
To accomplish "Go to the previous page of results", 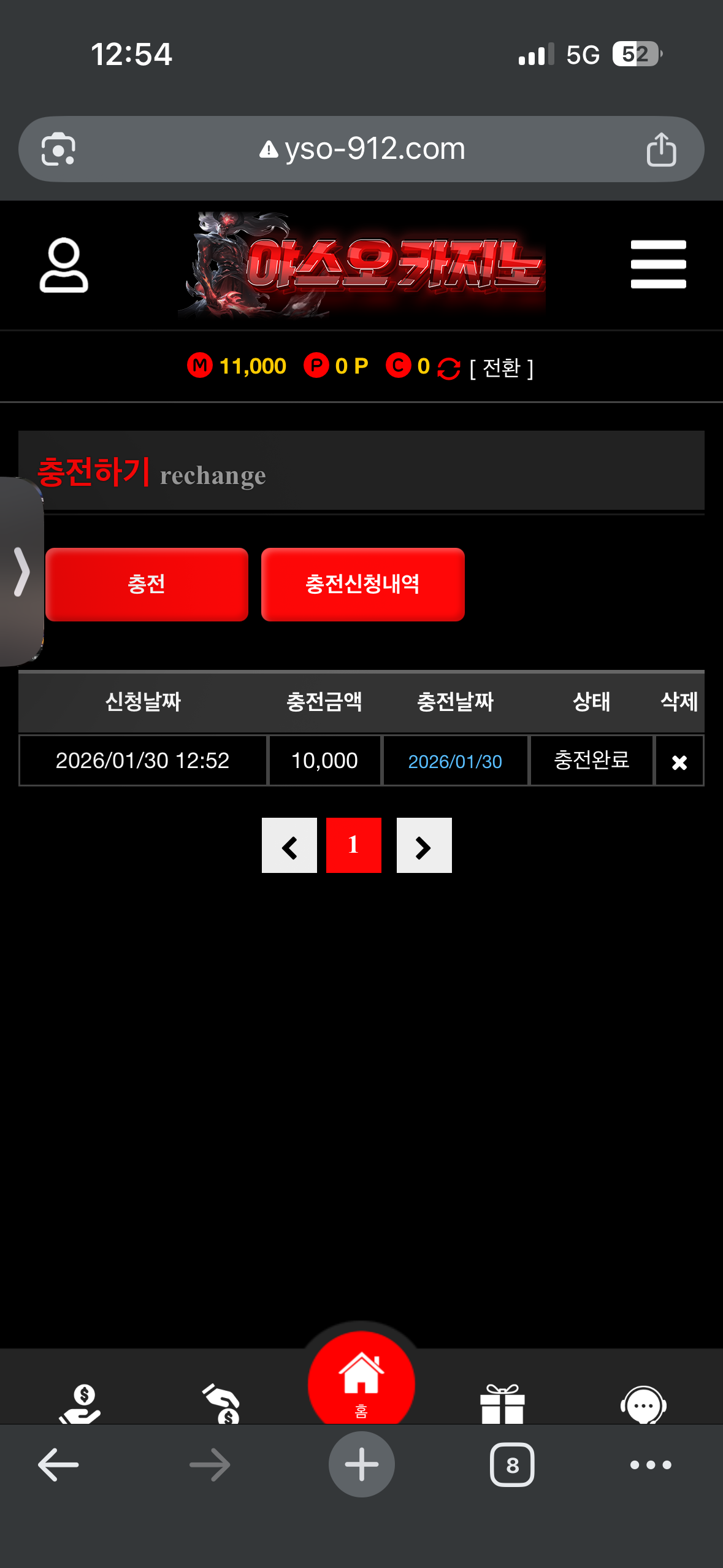I will pyautogui.click(x=289, y=845).
